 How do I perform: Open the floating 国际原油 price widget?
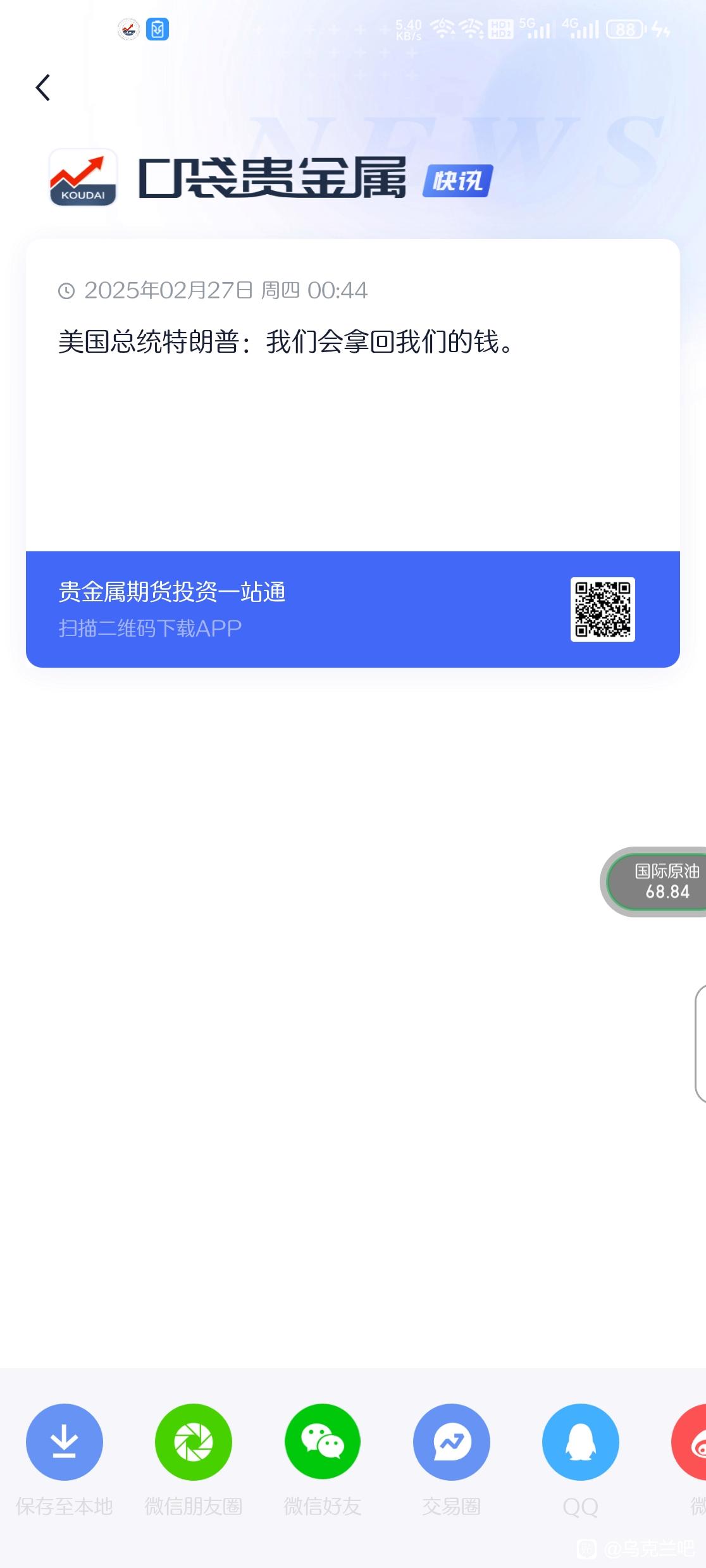(x=655, y=881)
